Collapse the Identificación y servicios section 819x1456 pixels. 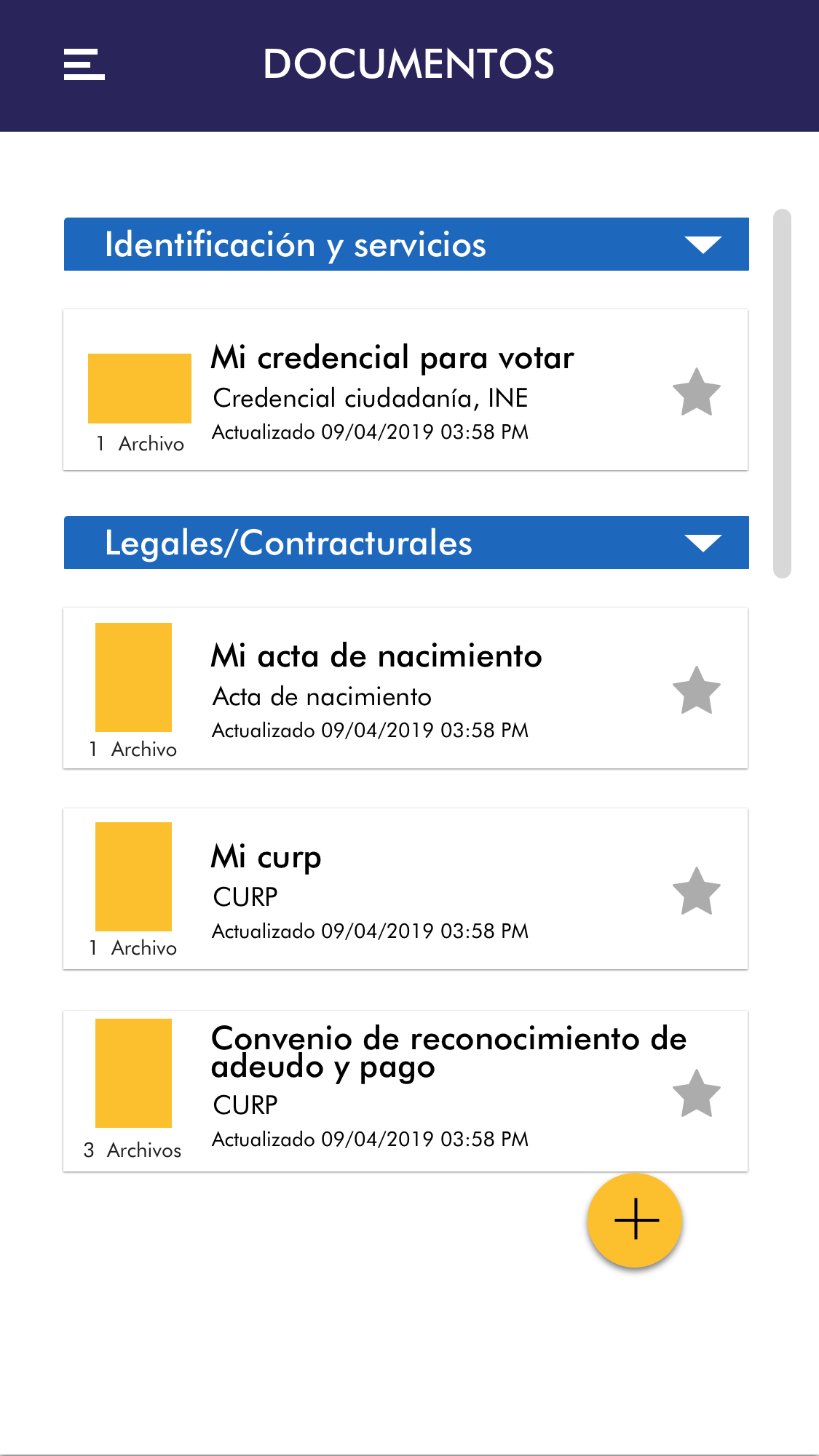point(703,244)
